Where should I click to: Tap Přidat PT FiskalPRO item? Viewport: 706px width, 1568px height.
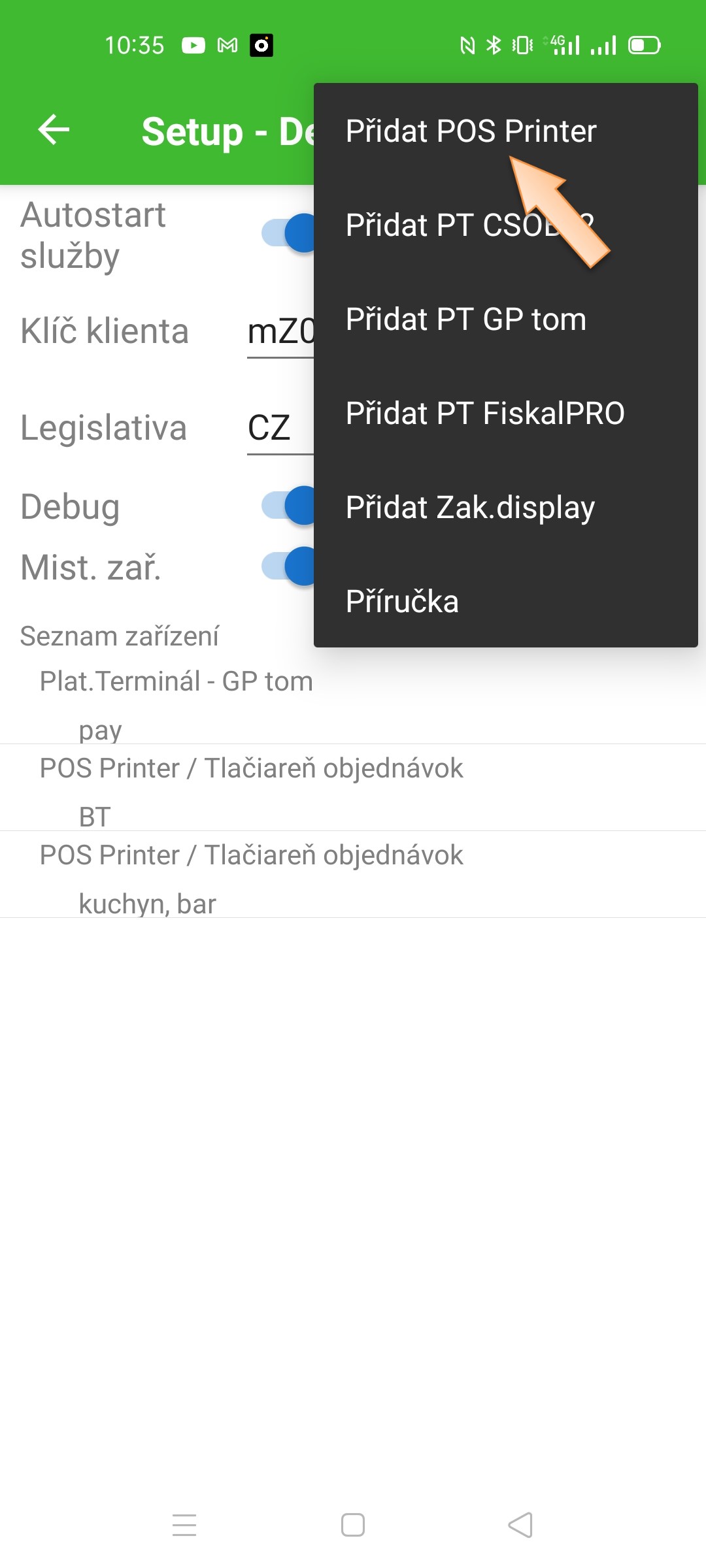[x=485, y=414]
